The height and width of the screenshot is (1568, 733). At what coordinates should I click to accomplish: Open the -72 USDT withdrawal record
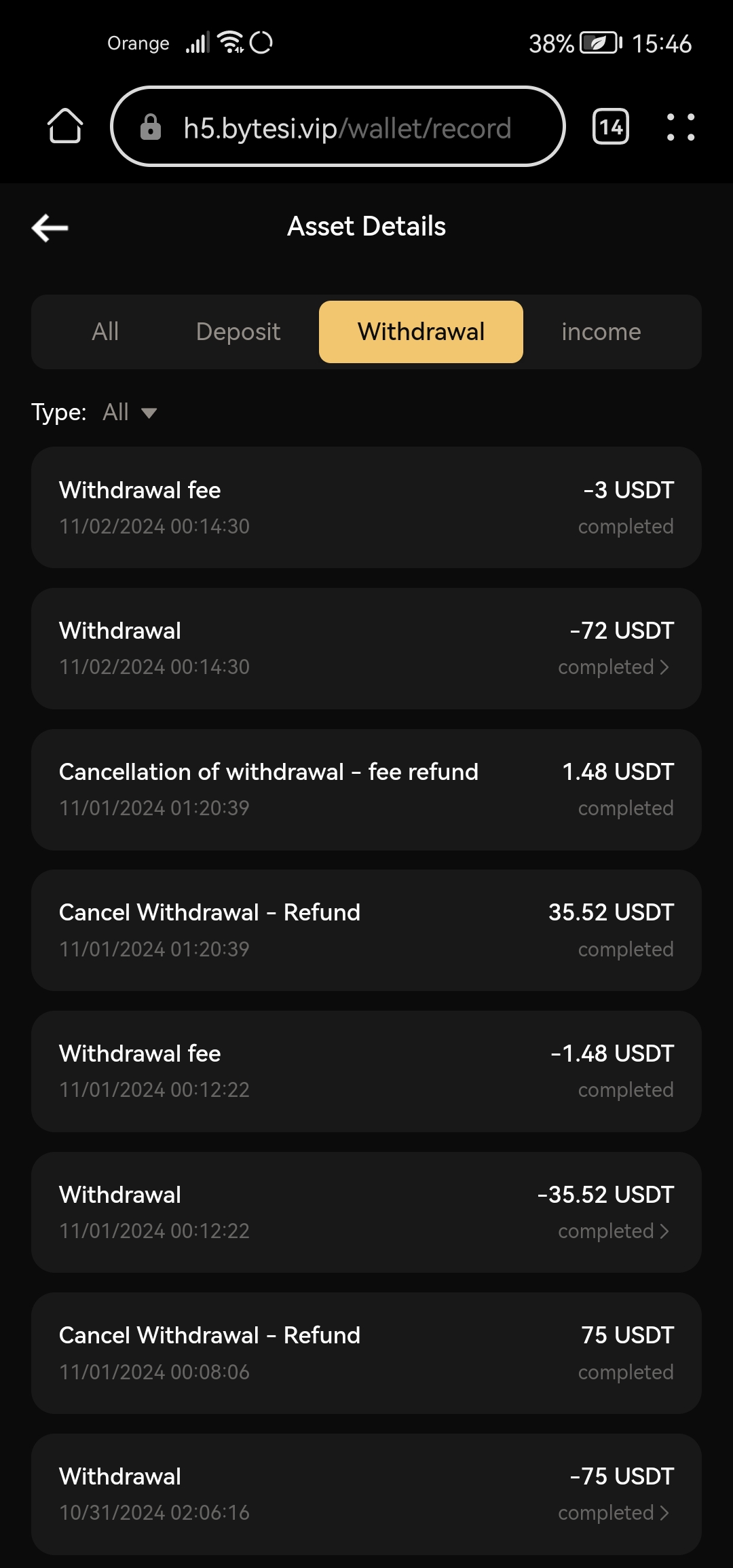366,648
